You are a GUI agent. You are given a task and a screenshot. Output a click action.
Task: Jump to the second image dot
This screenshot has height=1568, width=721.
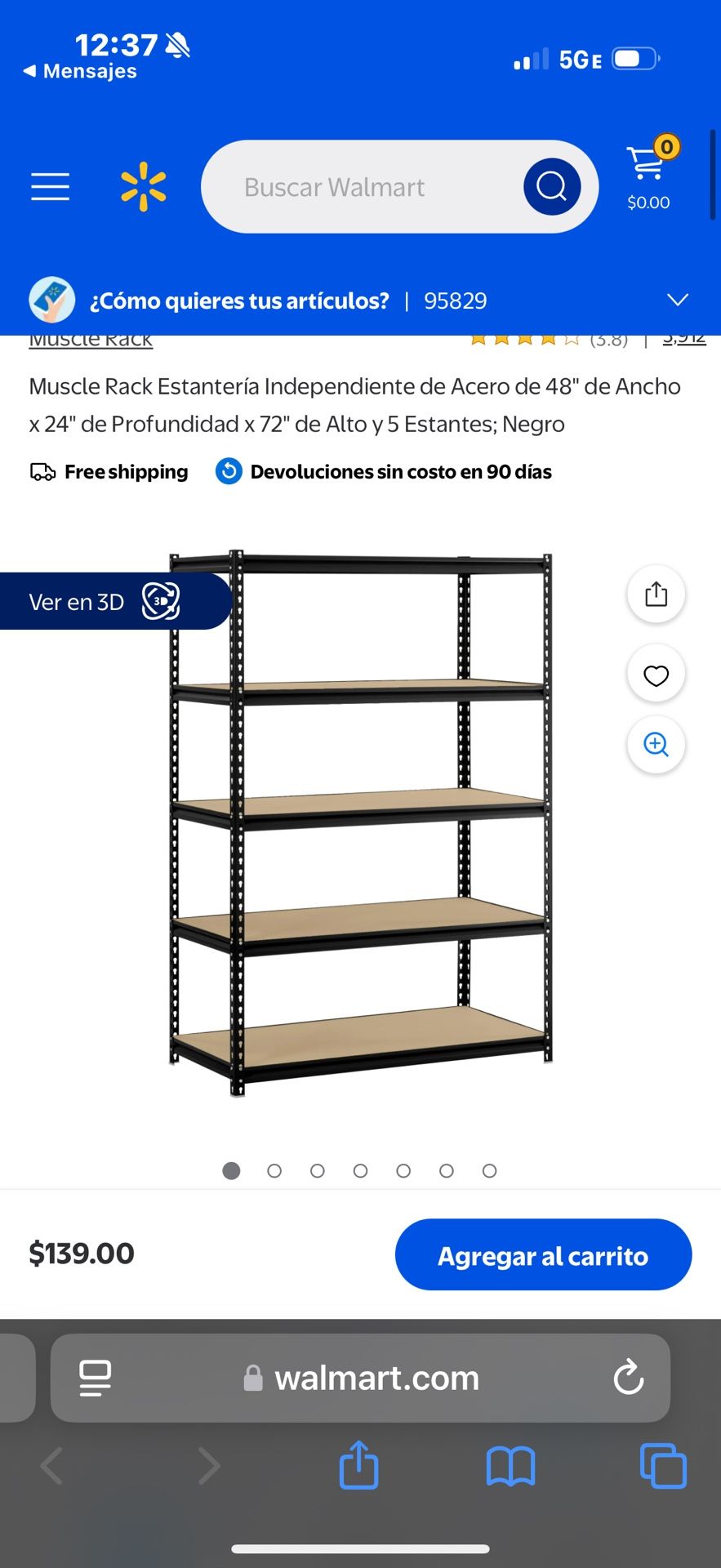274,1171
